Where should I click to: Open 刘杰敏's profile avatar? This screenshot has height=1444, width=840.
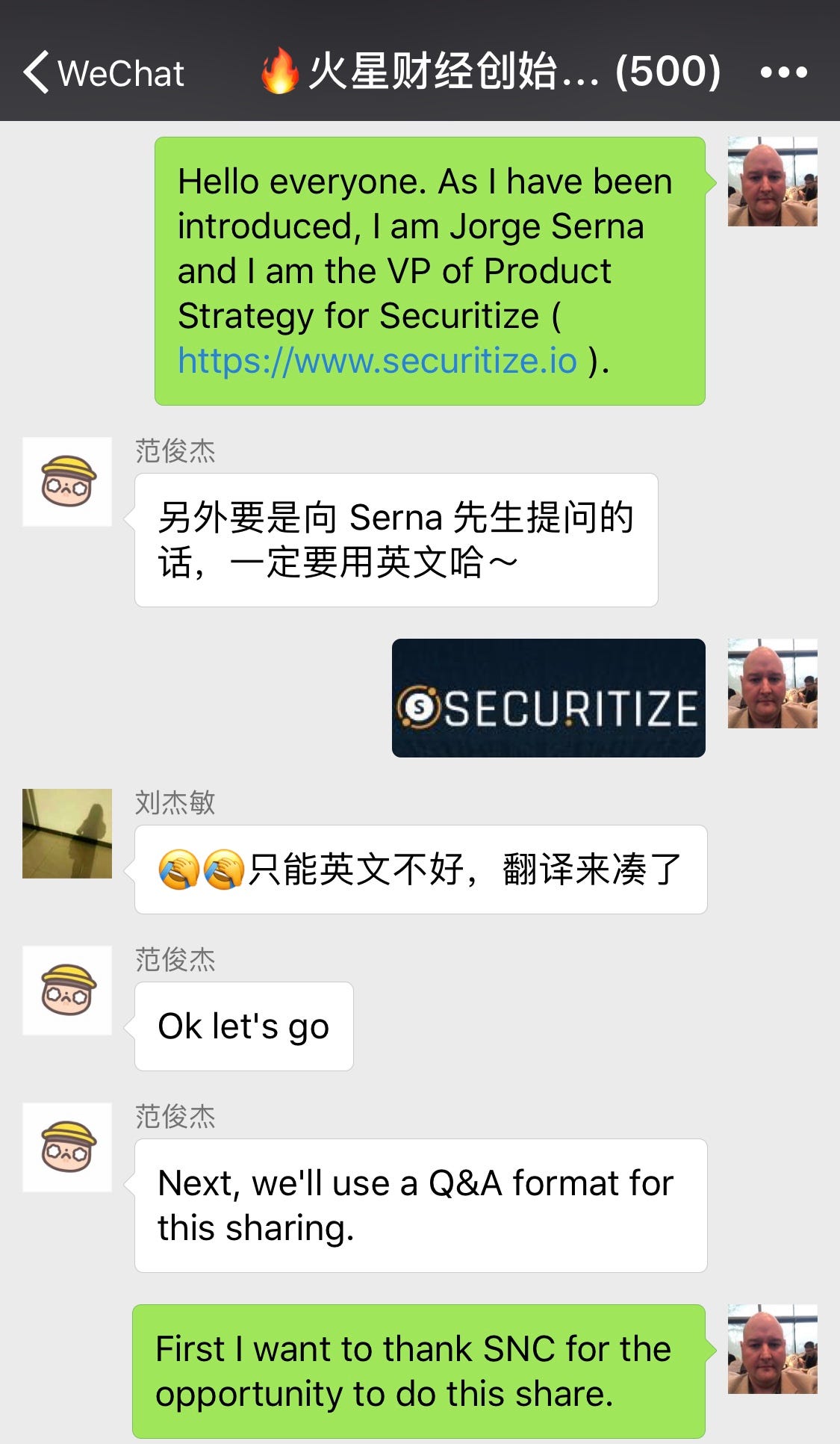pos(67,833)
